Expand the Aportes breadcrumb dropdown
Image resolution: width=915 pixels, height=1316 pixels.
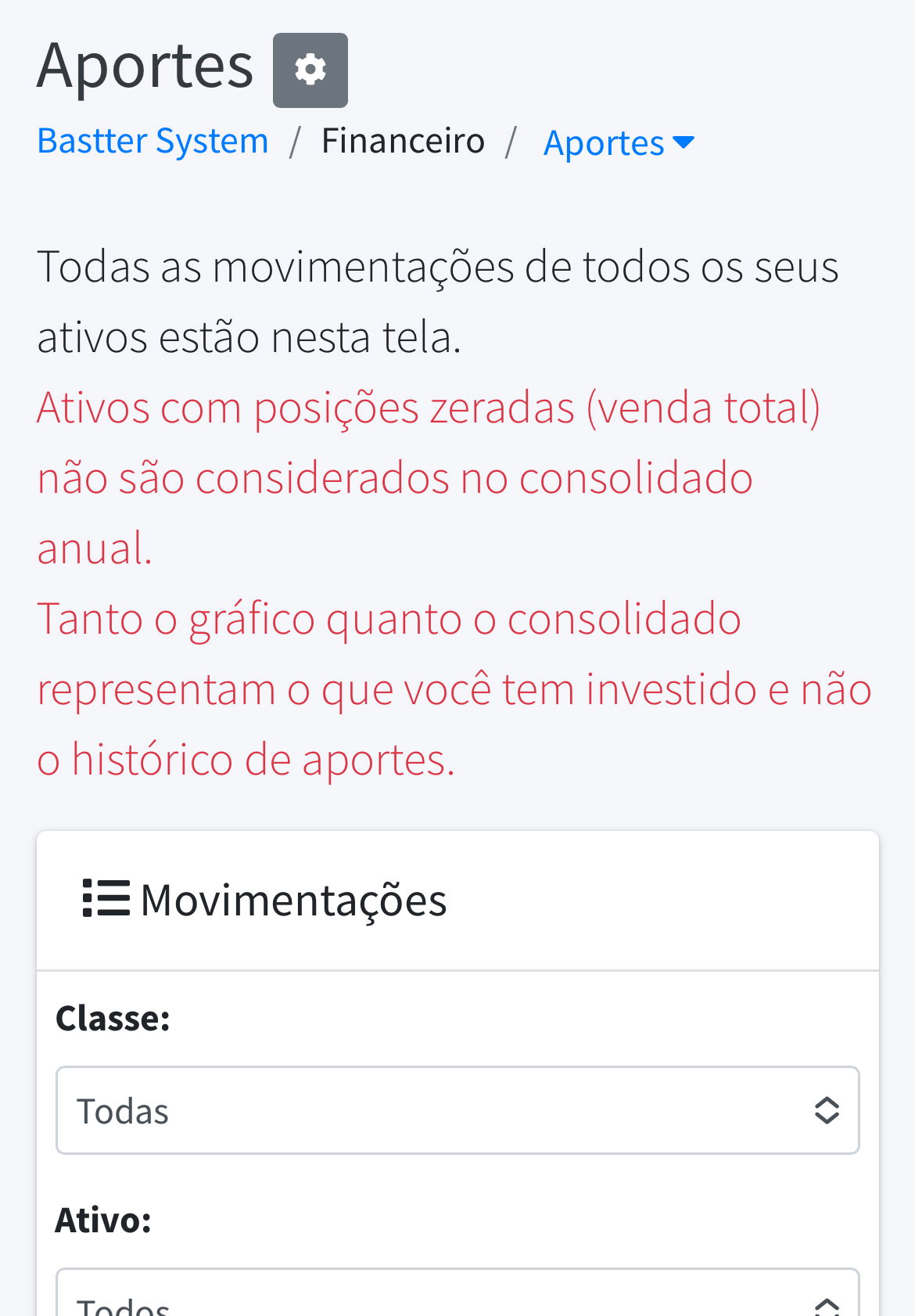click(x=619, y=143)
